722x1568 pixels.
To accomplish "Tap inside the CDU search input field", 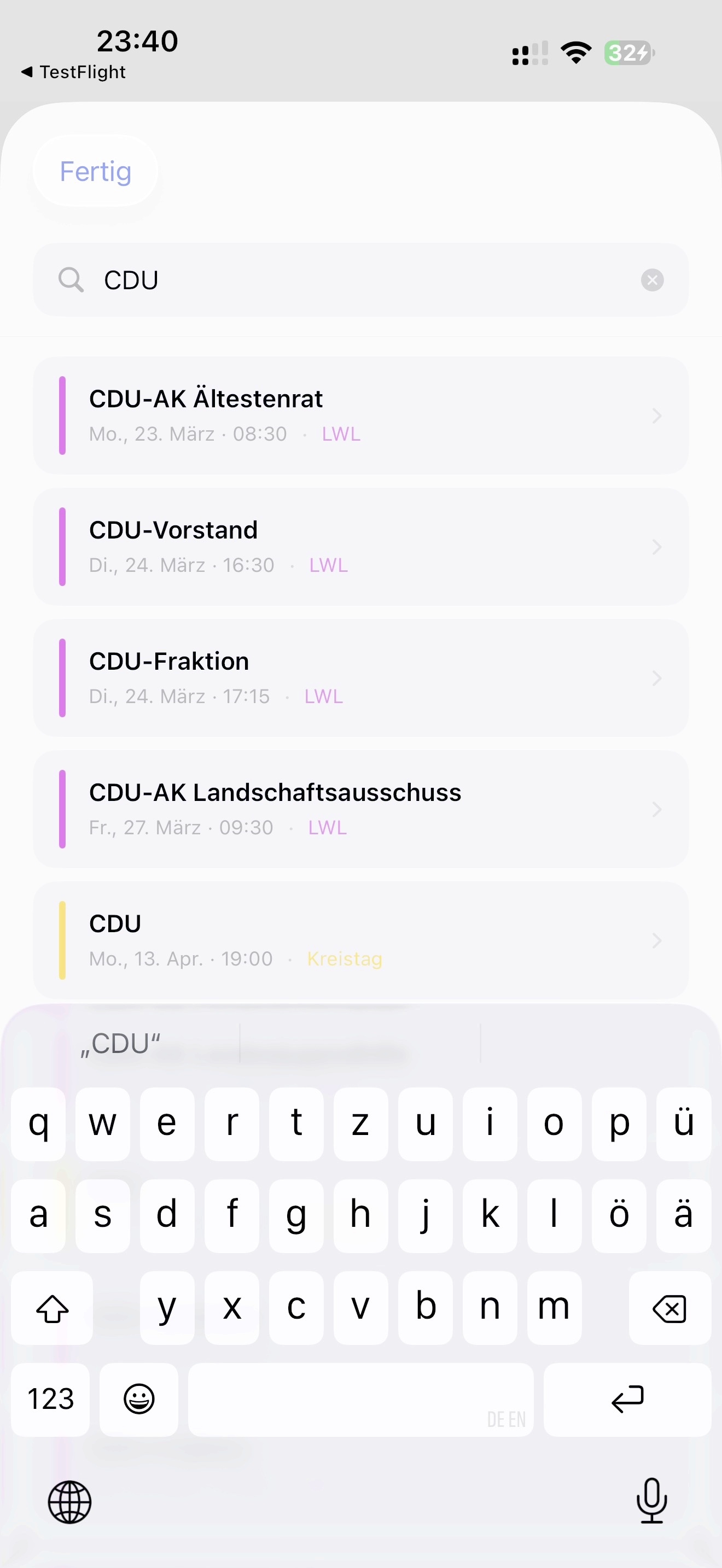I will tap(304, 280).
